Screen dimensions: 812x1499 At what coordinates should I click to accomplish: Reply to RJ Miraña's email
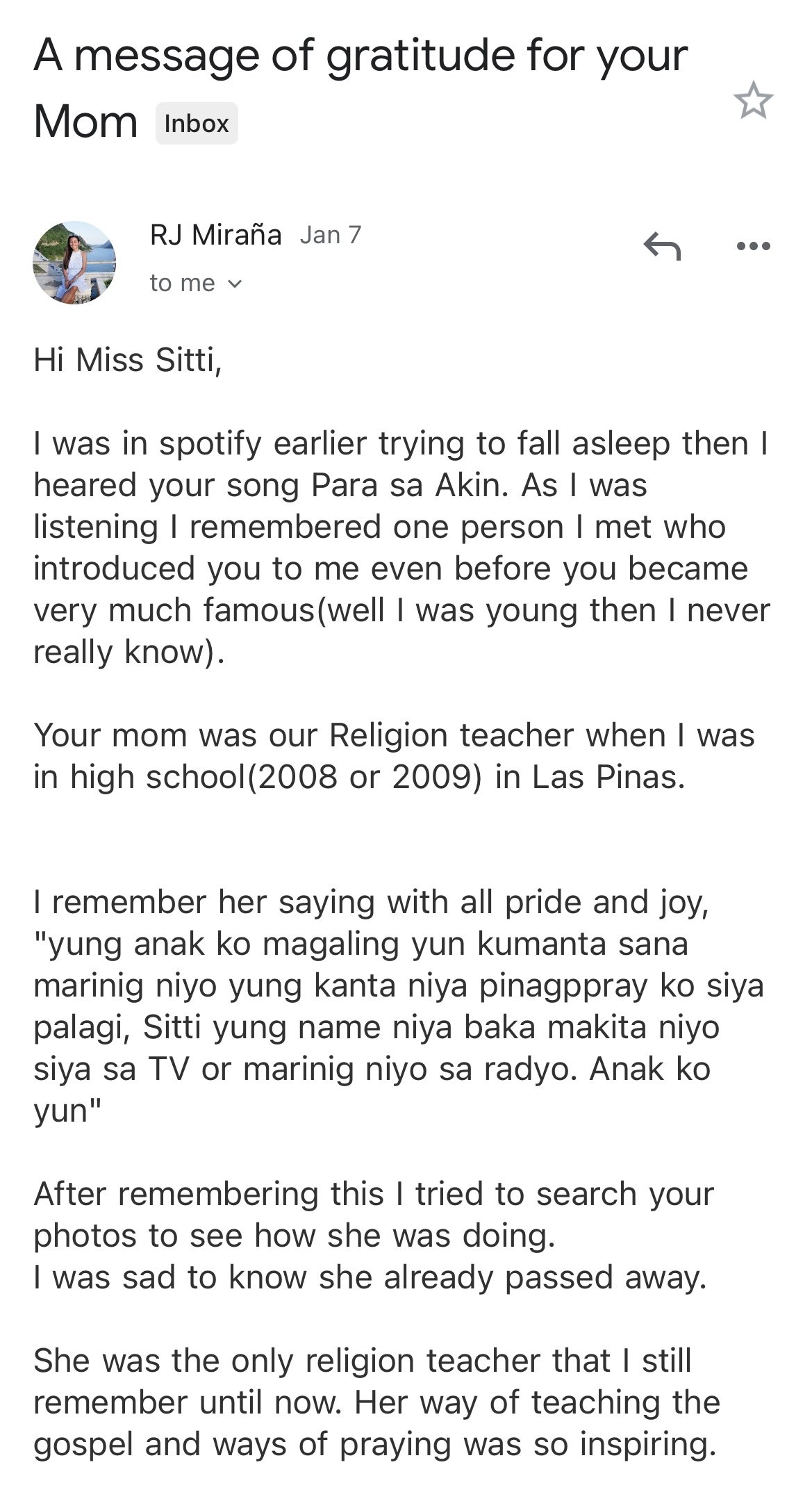(x=662, y=246)
